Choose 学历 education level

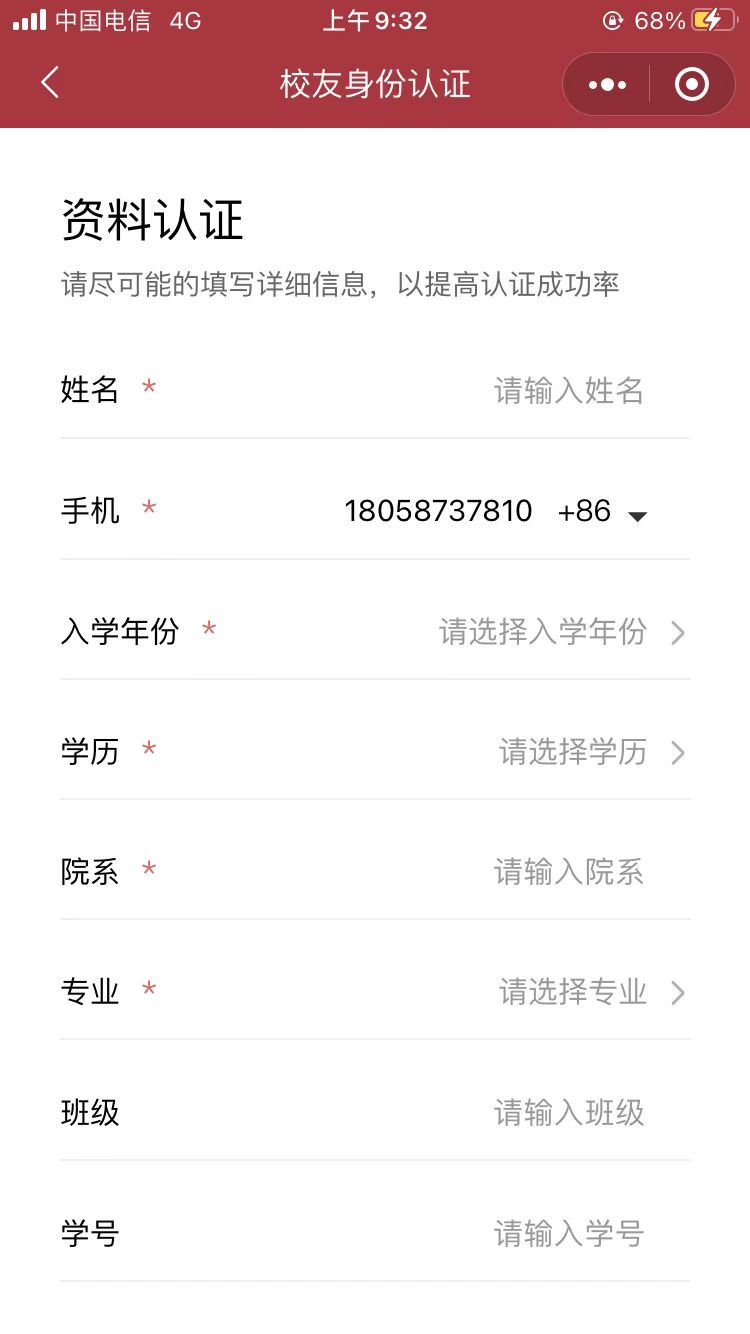coord(590,752)
